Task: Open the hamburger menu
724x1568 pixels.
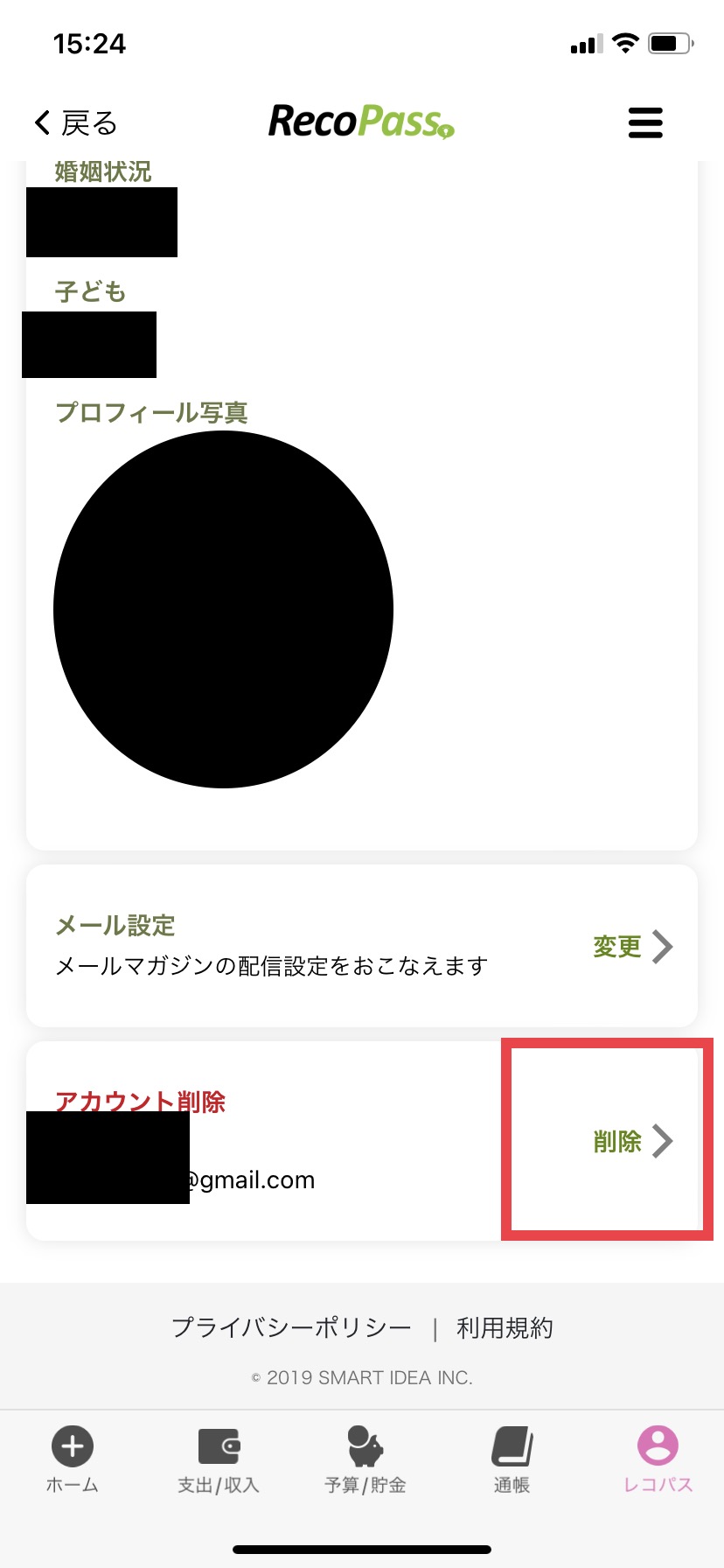Action: coord(645,123)
